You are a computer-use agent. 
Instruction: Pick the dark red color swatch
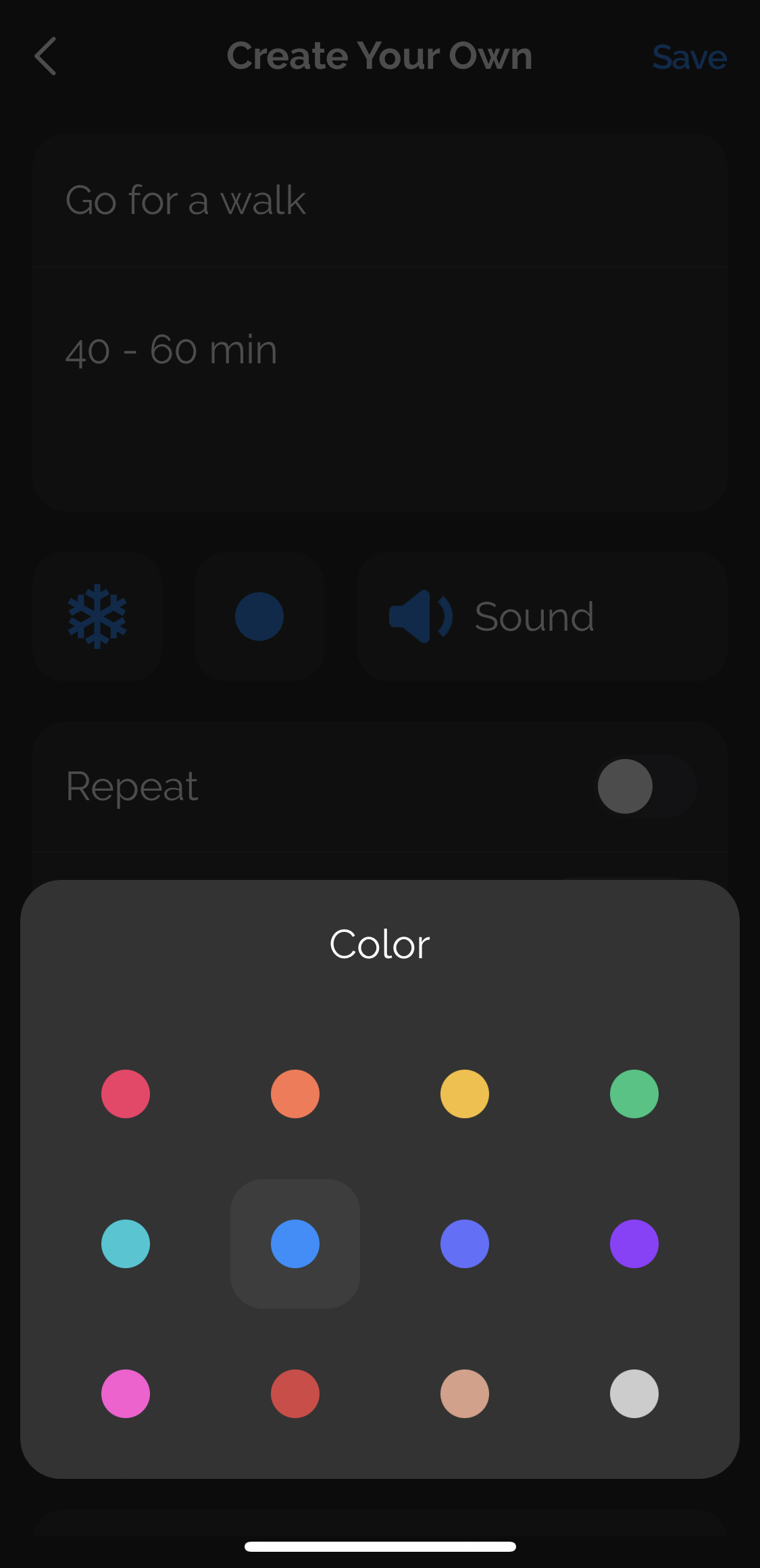[x=295, y=1393]
